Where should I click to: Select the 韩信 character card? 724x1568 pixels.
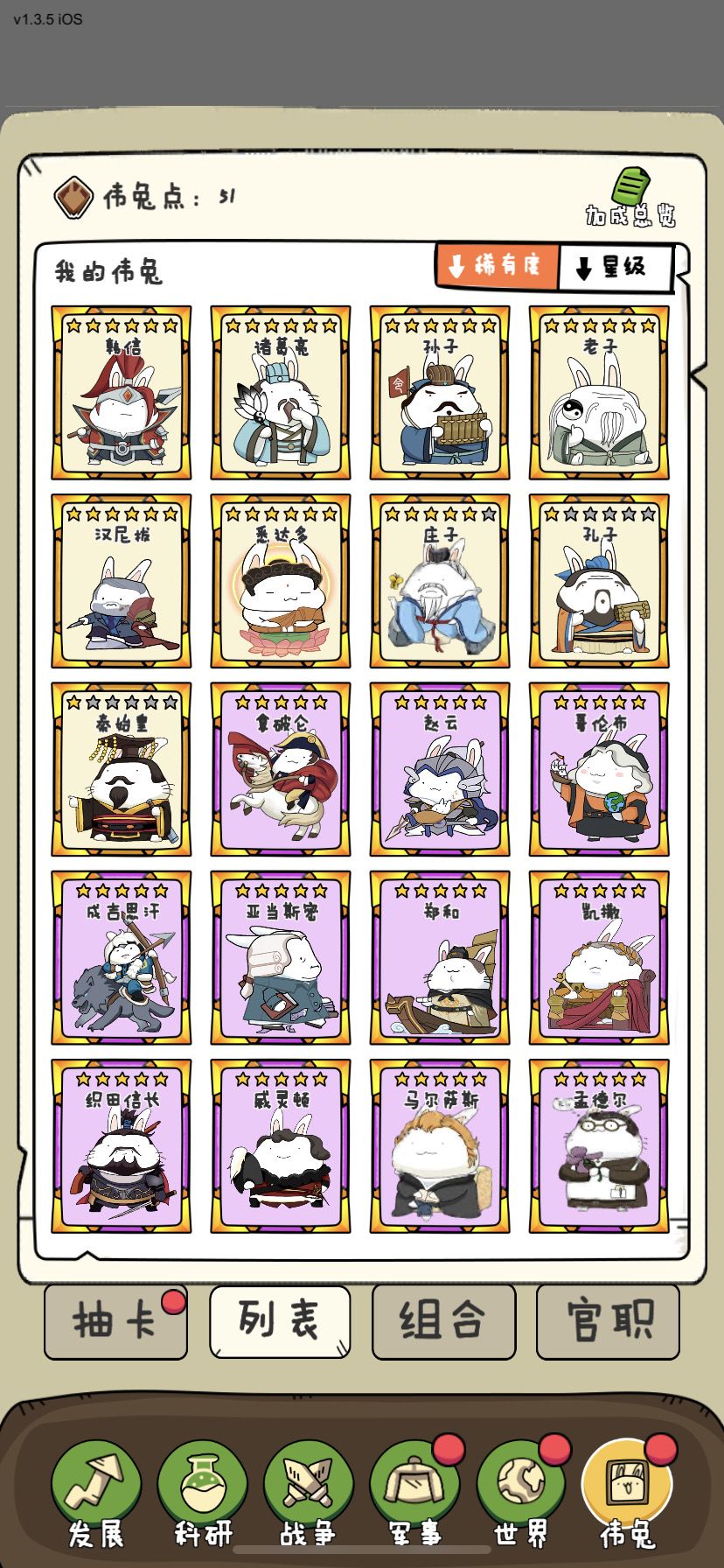click(x=120, y=395)
